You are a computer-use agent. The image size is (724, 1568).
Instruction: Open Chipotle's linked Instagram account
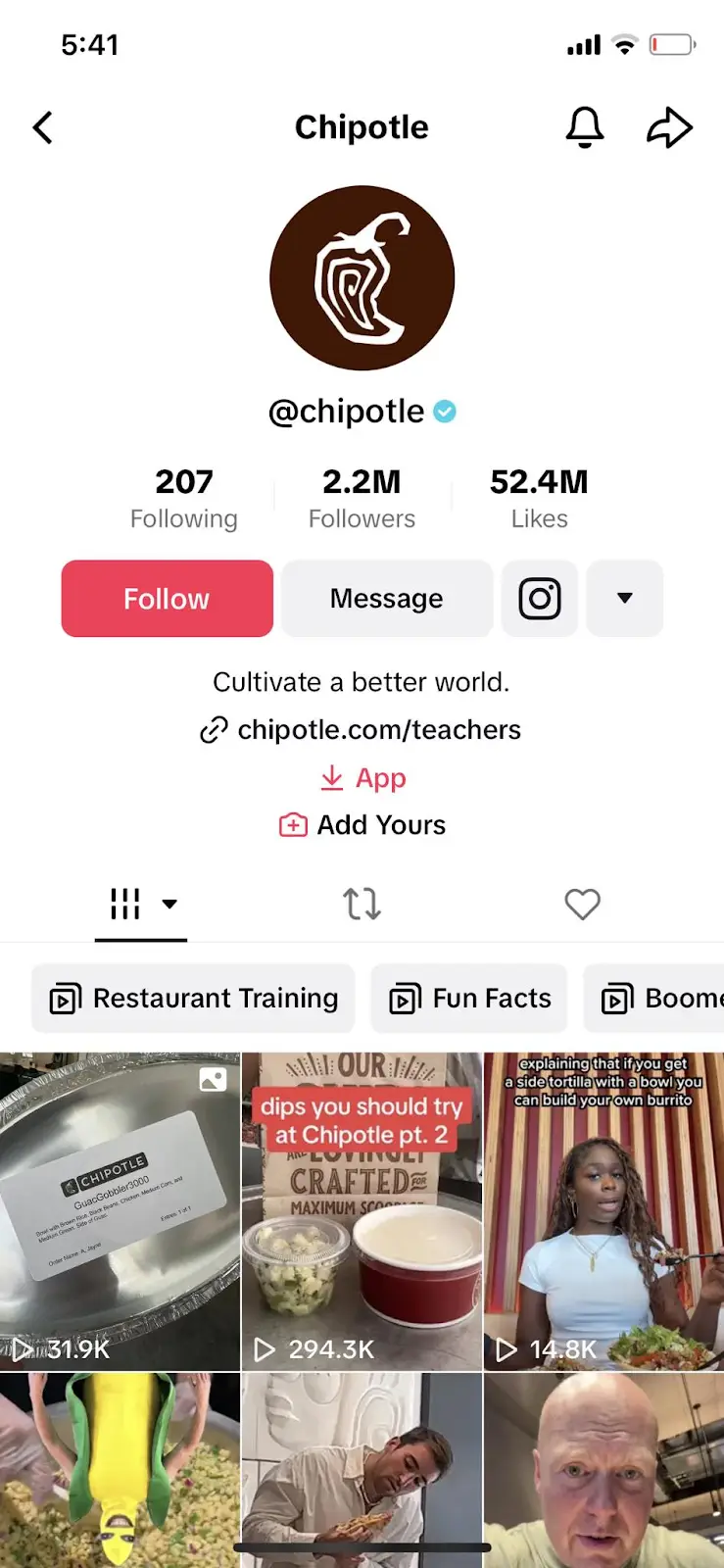pyautogui.click(x=540, y=599)
